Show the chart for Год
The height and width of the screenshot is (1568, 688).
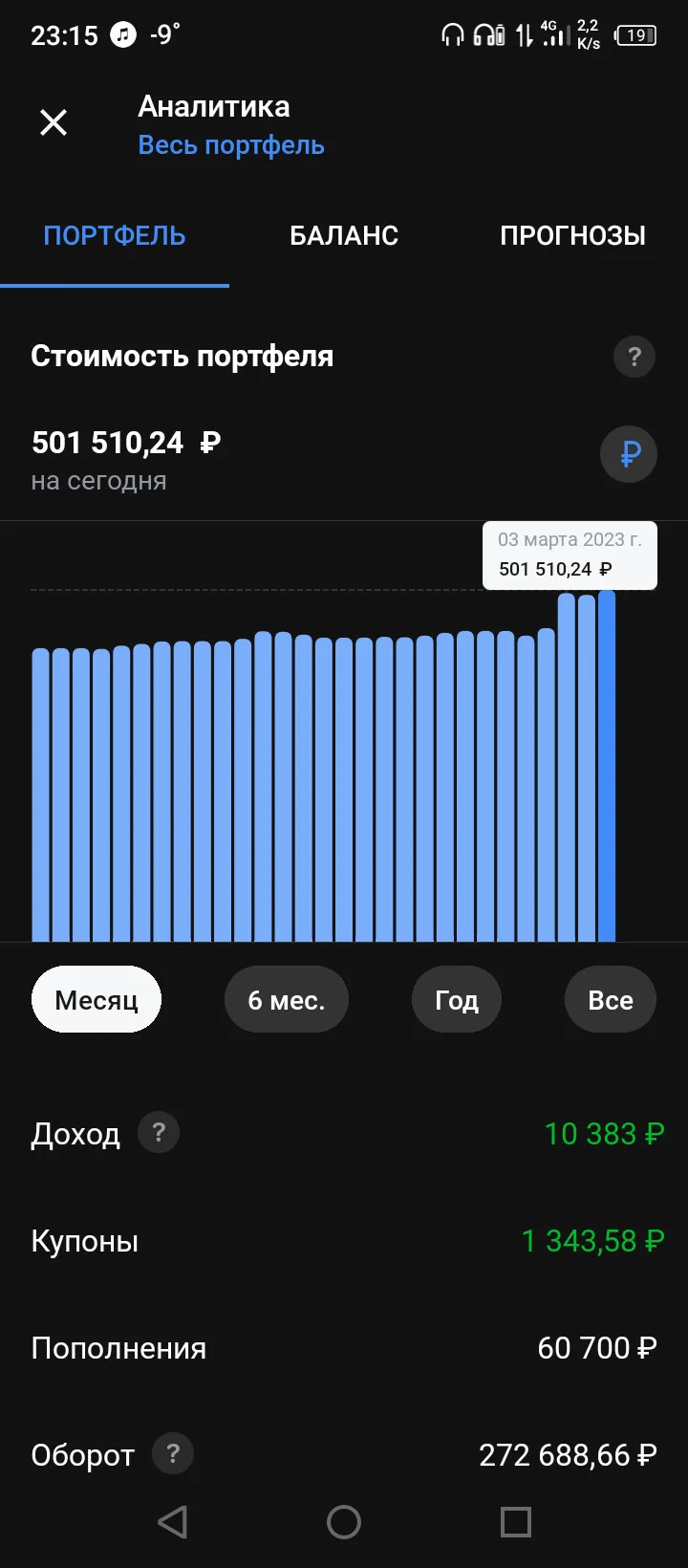(x=457, y=1000)
